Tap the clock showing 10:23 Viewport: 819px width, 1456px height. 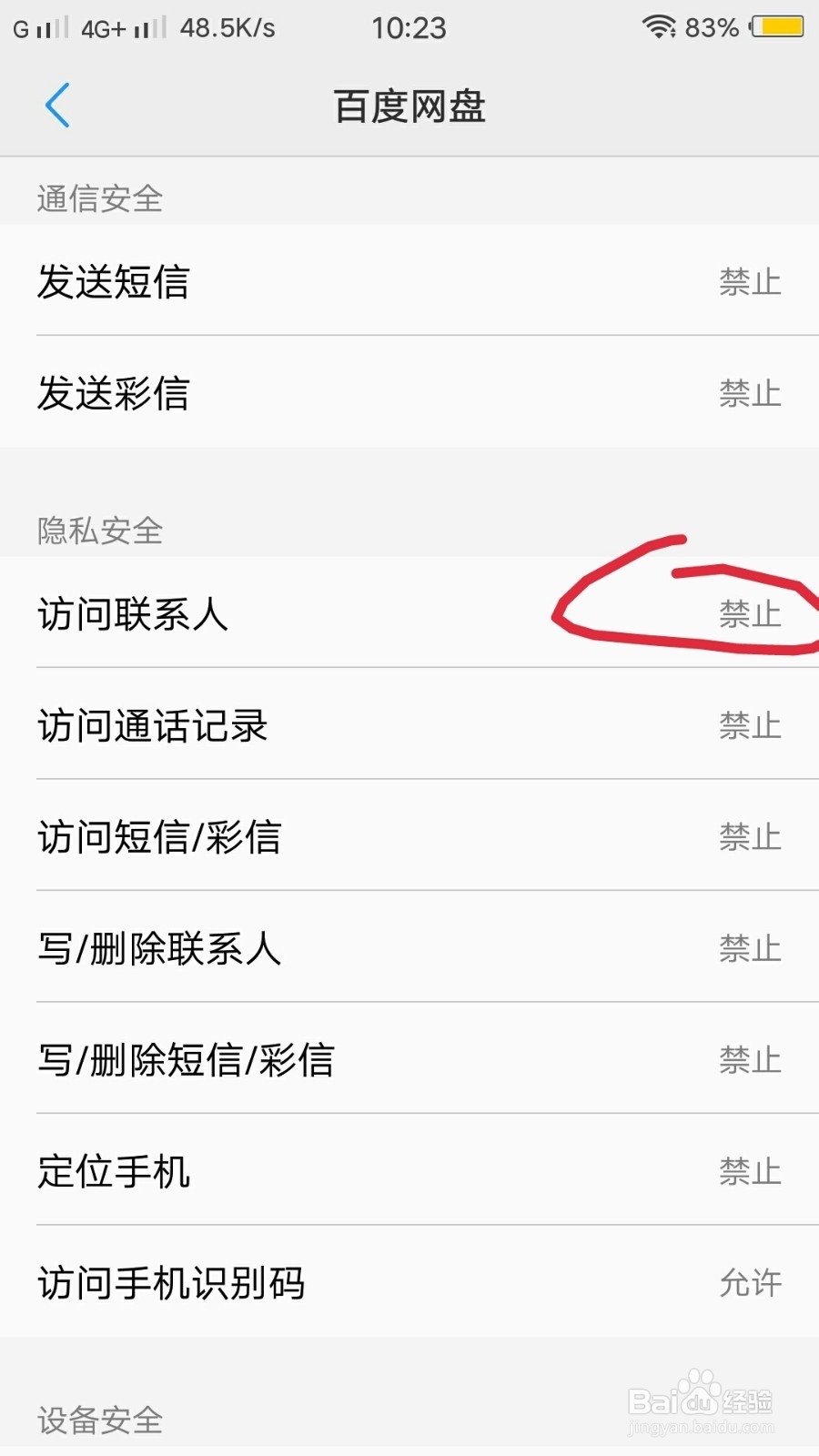[x=409, y=27]
